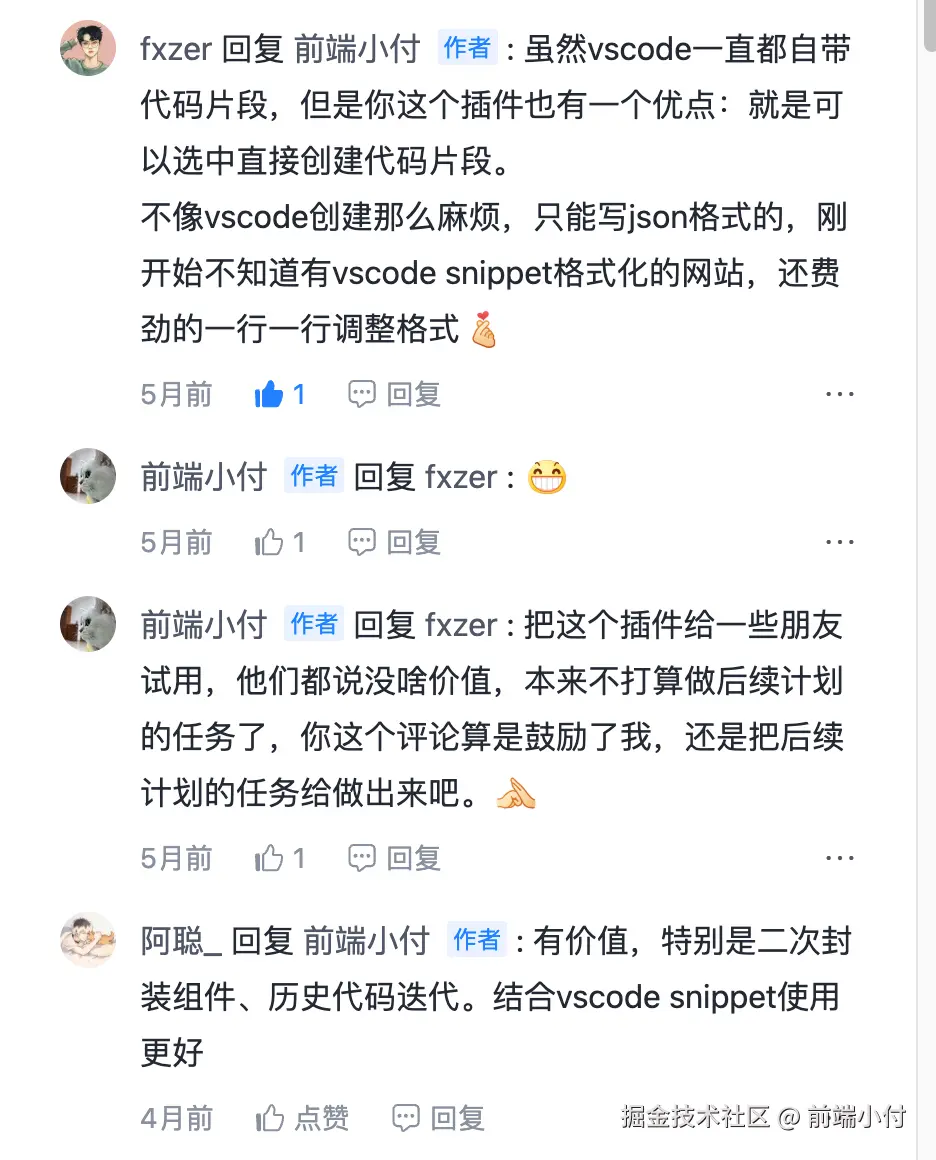
Task: Open fxzer's profile avatar
Action: click(88, 48)
